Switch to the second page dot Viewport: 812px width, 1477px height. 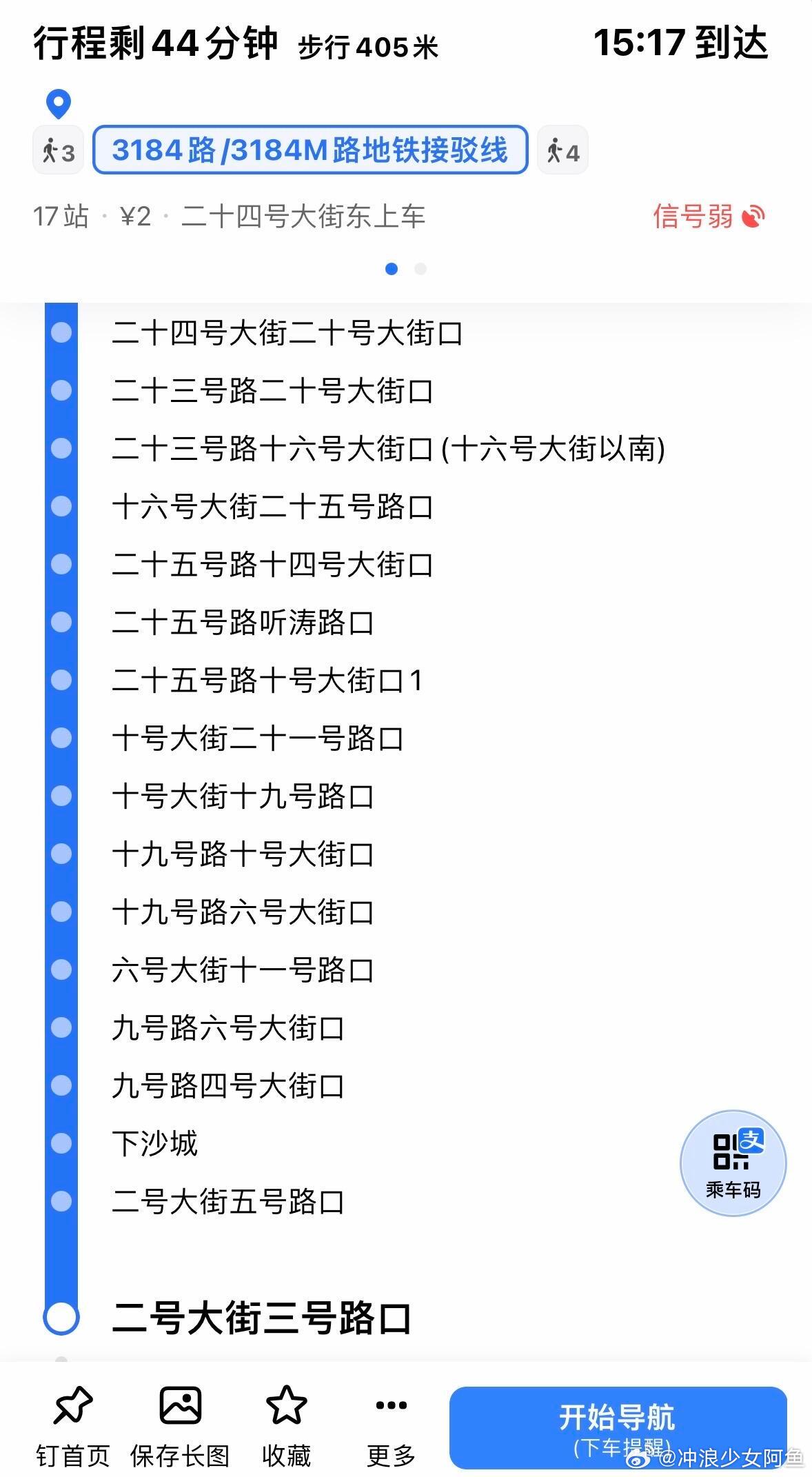tap(419, 270)
